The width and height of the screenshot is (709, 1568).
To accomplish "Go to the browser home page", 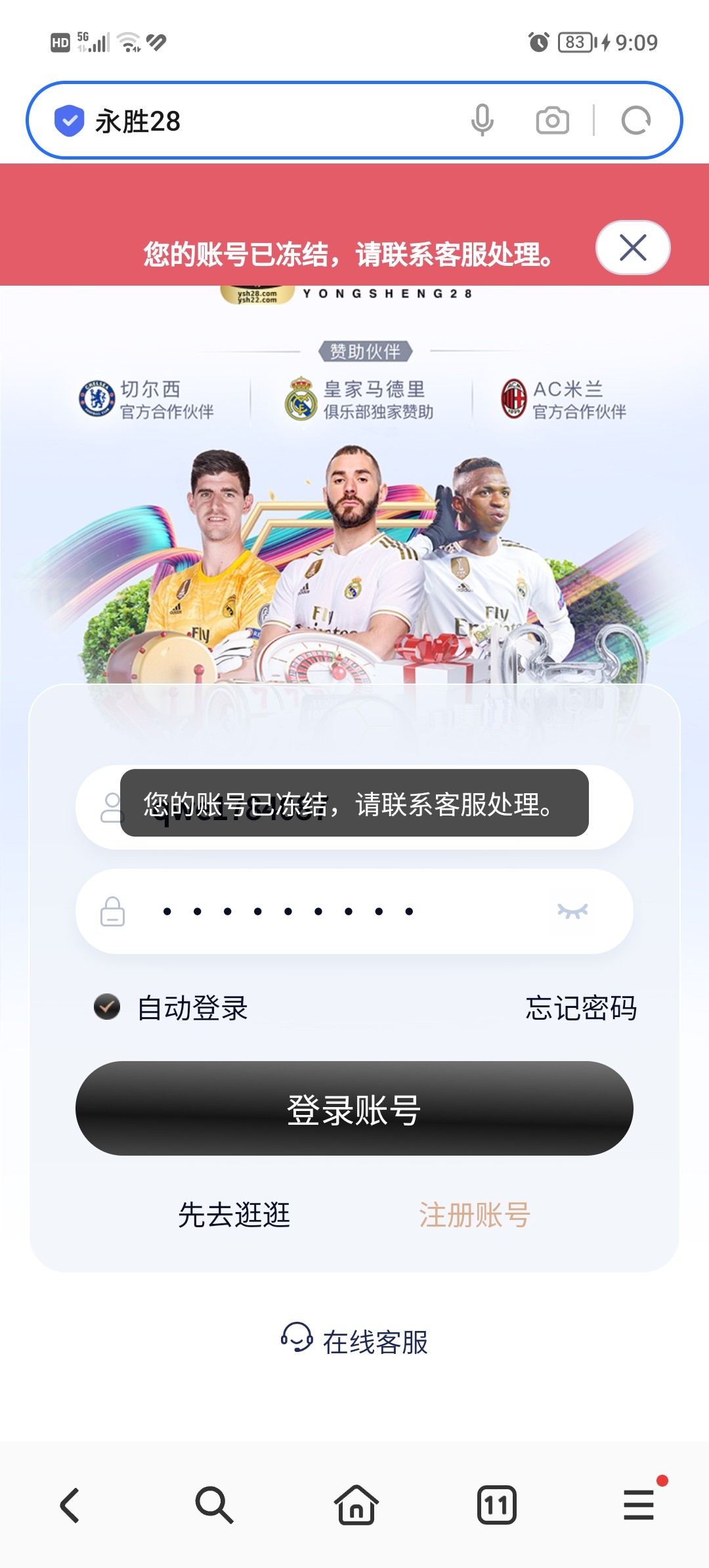I will click(x=355, y=1505).
